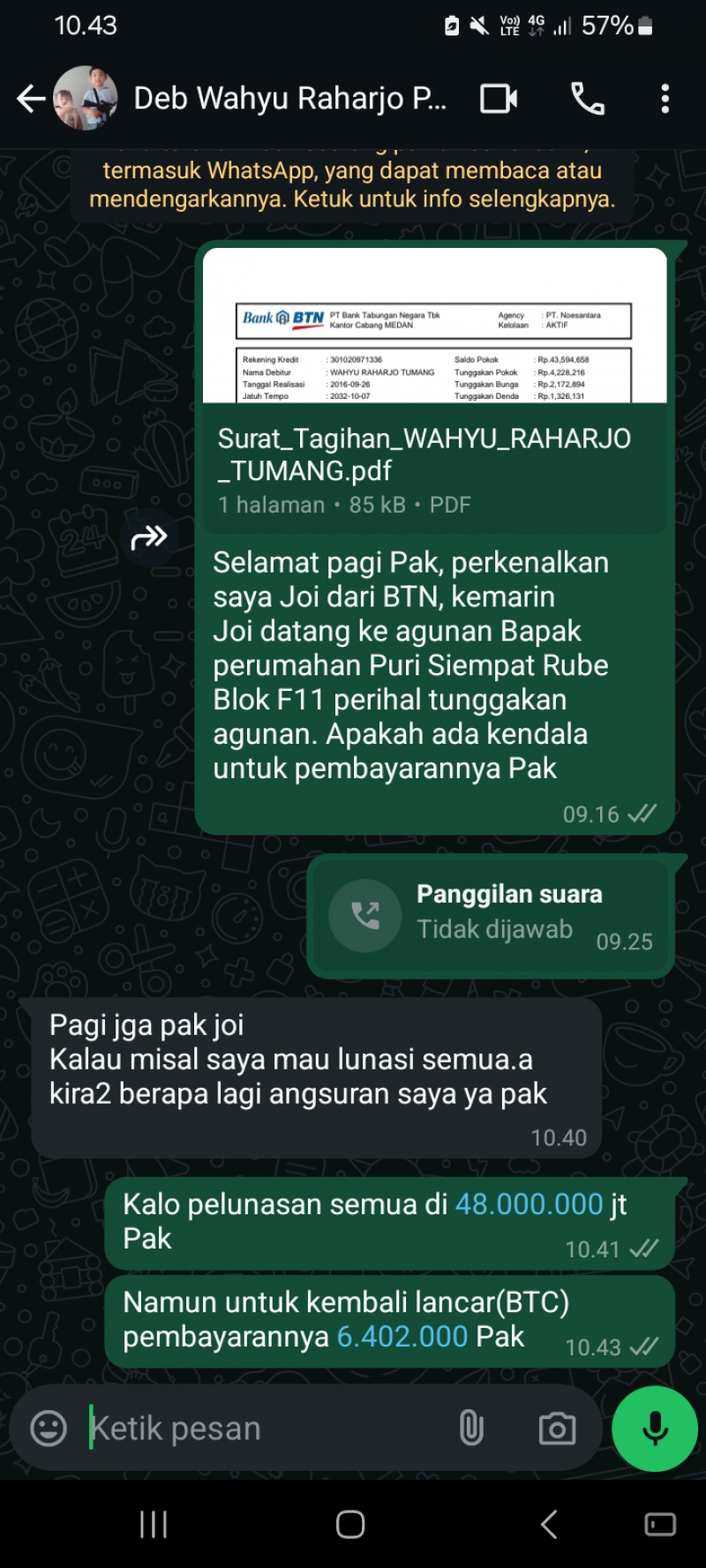Go back to the chat list
The height and width of the screenshot is (1568, 706).
point(31,99)
